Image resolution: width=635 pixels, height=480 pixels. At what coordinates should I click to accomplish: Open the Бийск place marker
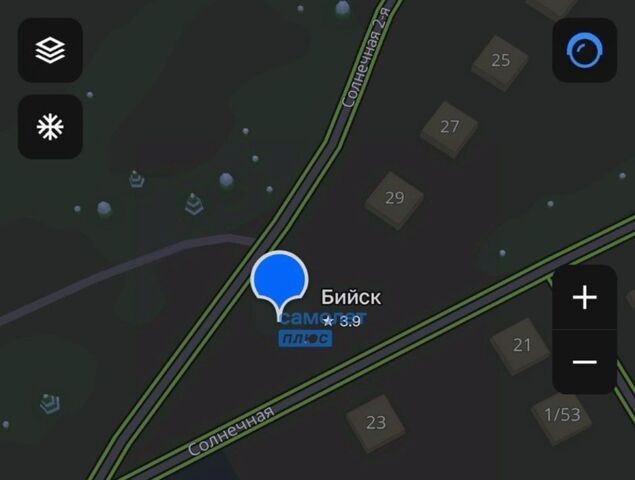278,283
